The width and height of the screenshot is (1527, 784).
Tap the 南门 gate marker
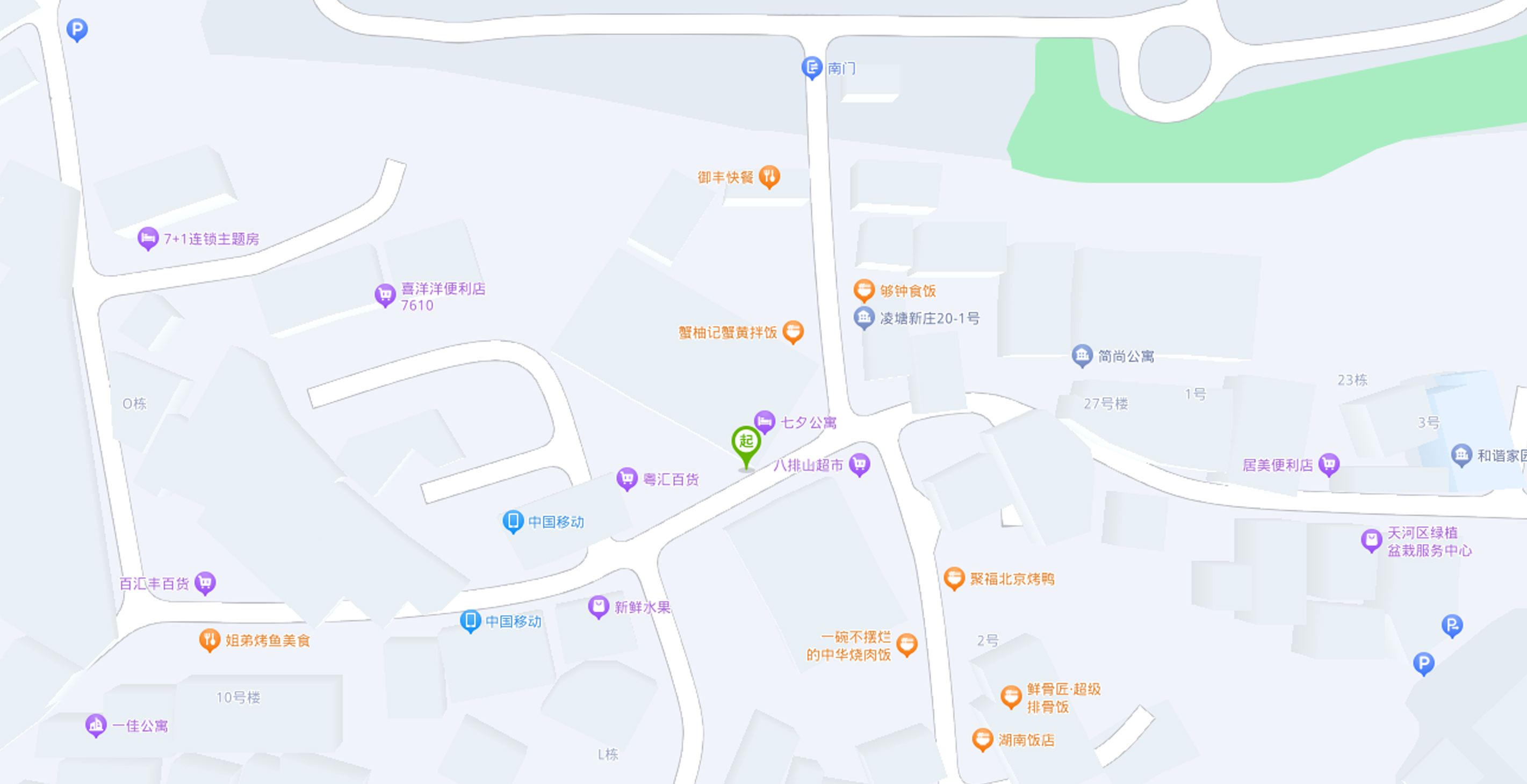[x=811, y=68]
